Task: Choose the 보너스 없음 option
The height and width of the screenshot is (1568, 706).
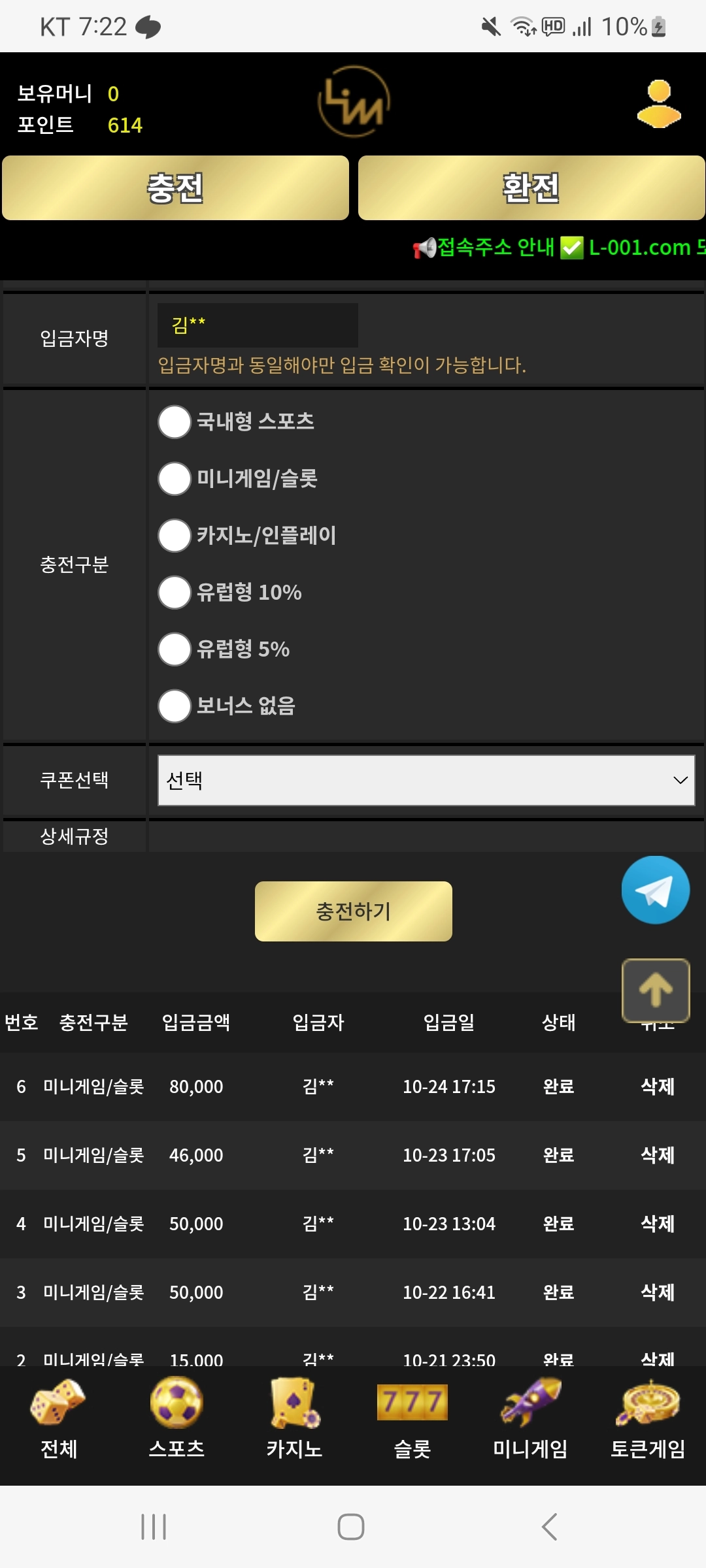Action: pos(175,706)
